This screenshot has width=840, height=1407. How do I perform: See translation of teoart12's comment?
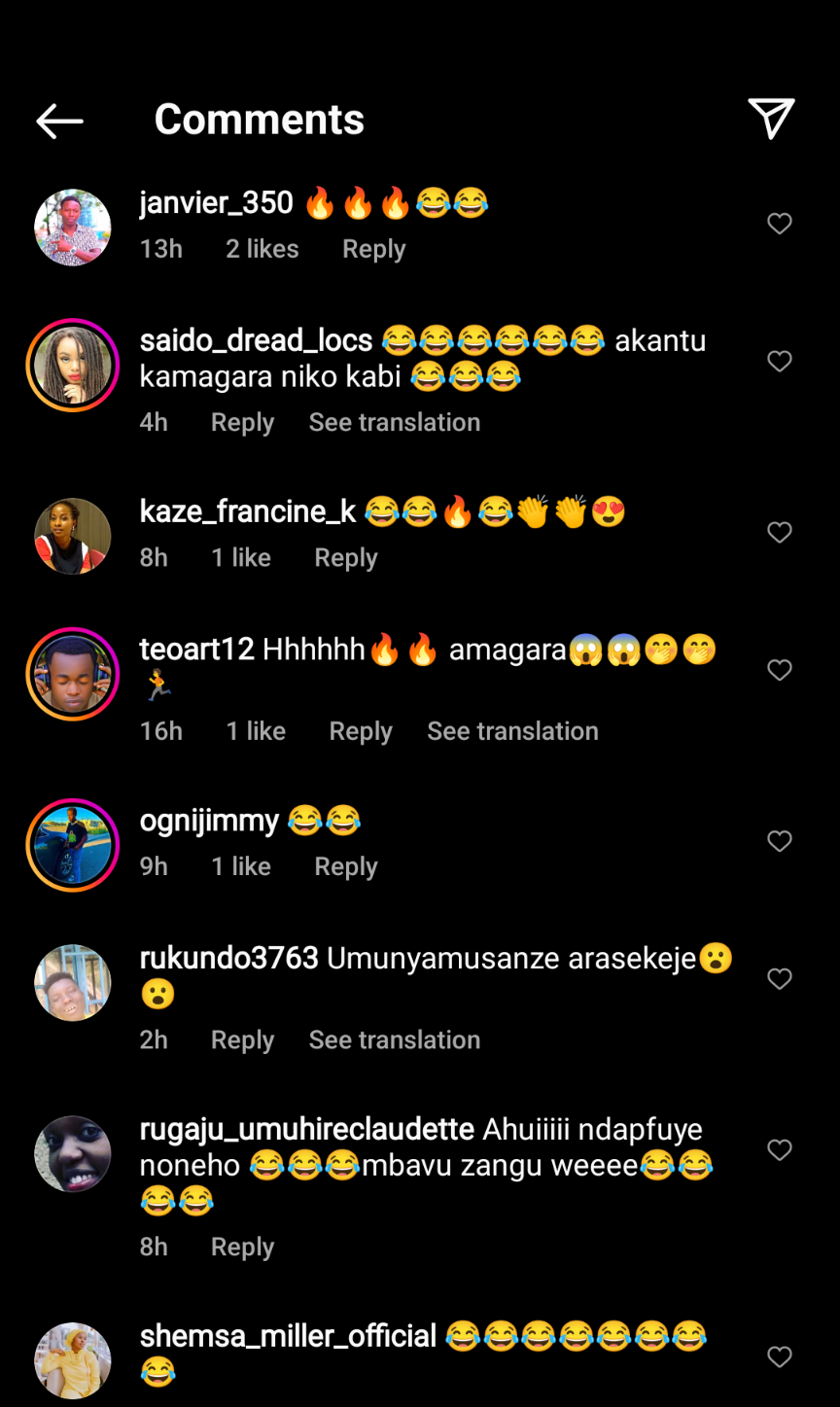coord(512,731)
